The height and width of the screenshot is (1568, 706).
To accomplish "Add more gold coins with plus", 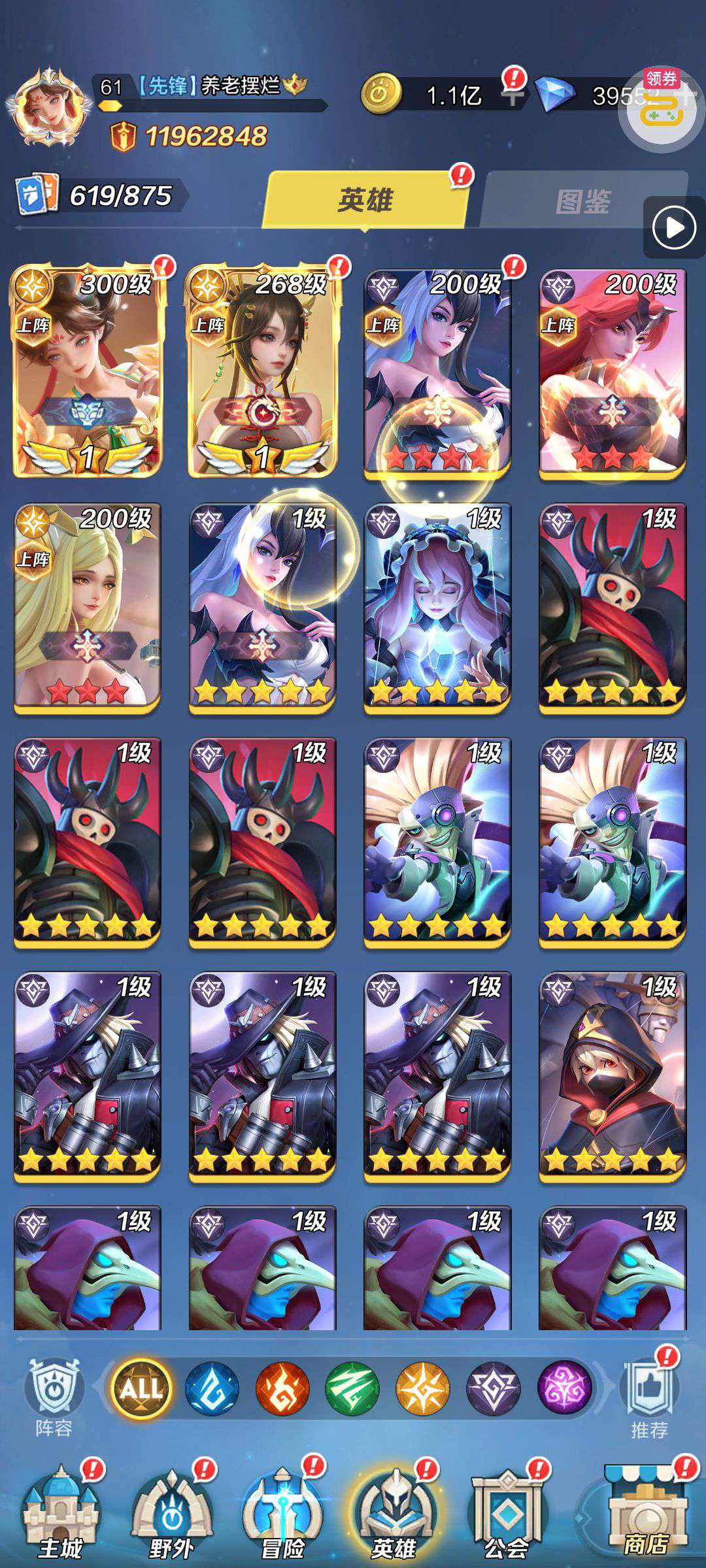I will point(513,97).
